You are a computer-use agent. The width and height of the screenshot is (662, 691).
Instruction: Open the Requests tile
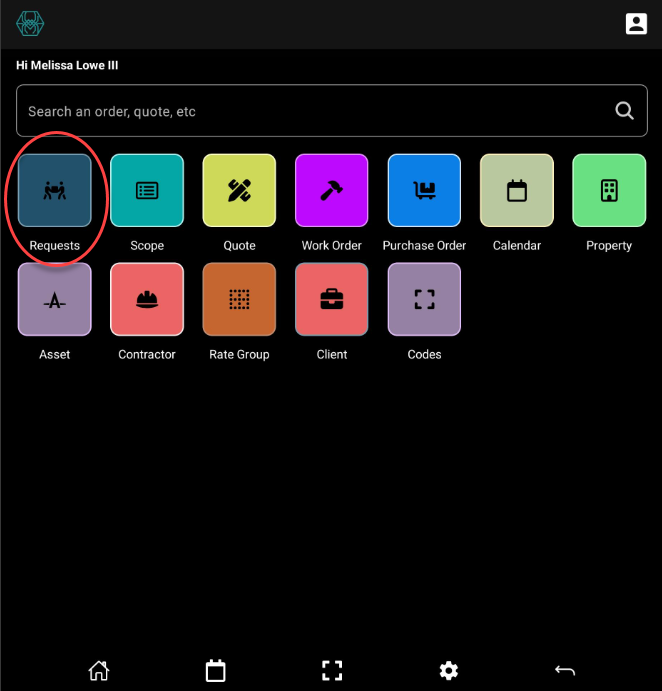(55, 190)
